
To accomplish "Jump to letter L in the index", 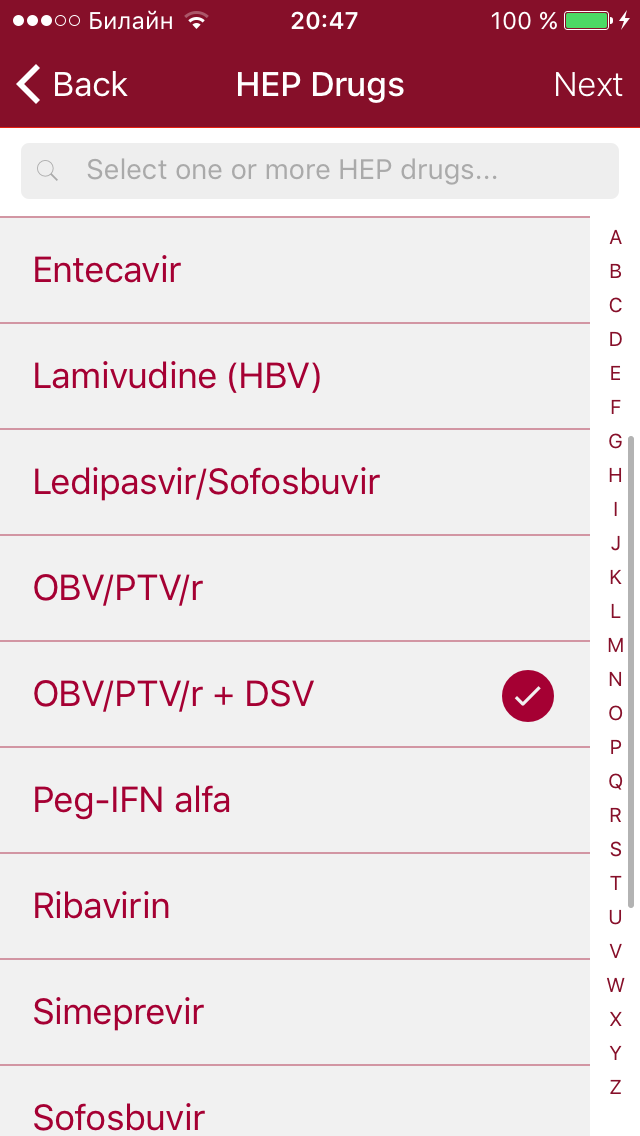I will click(615, 611).
